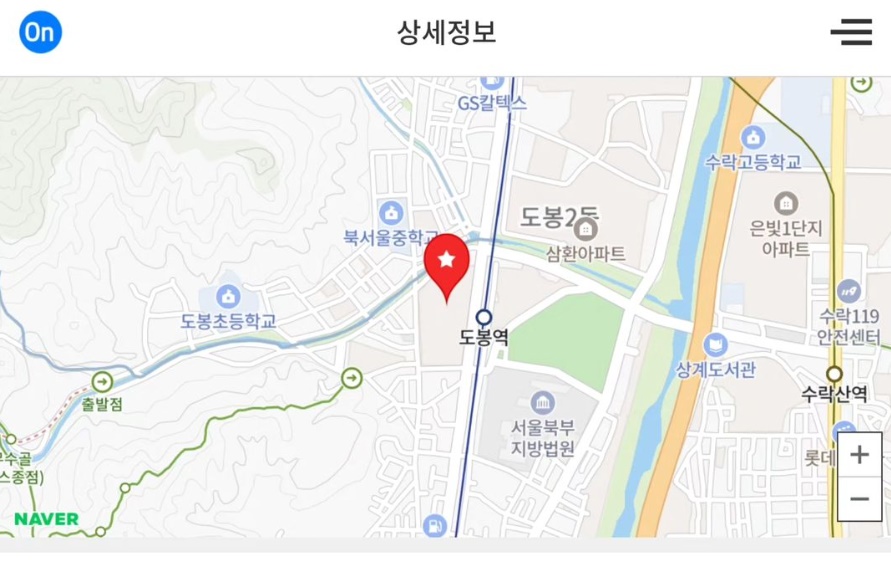This screenshot has height=562, width=891.
Task: Open the hamburger menu
Action: coord(851,33)
